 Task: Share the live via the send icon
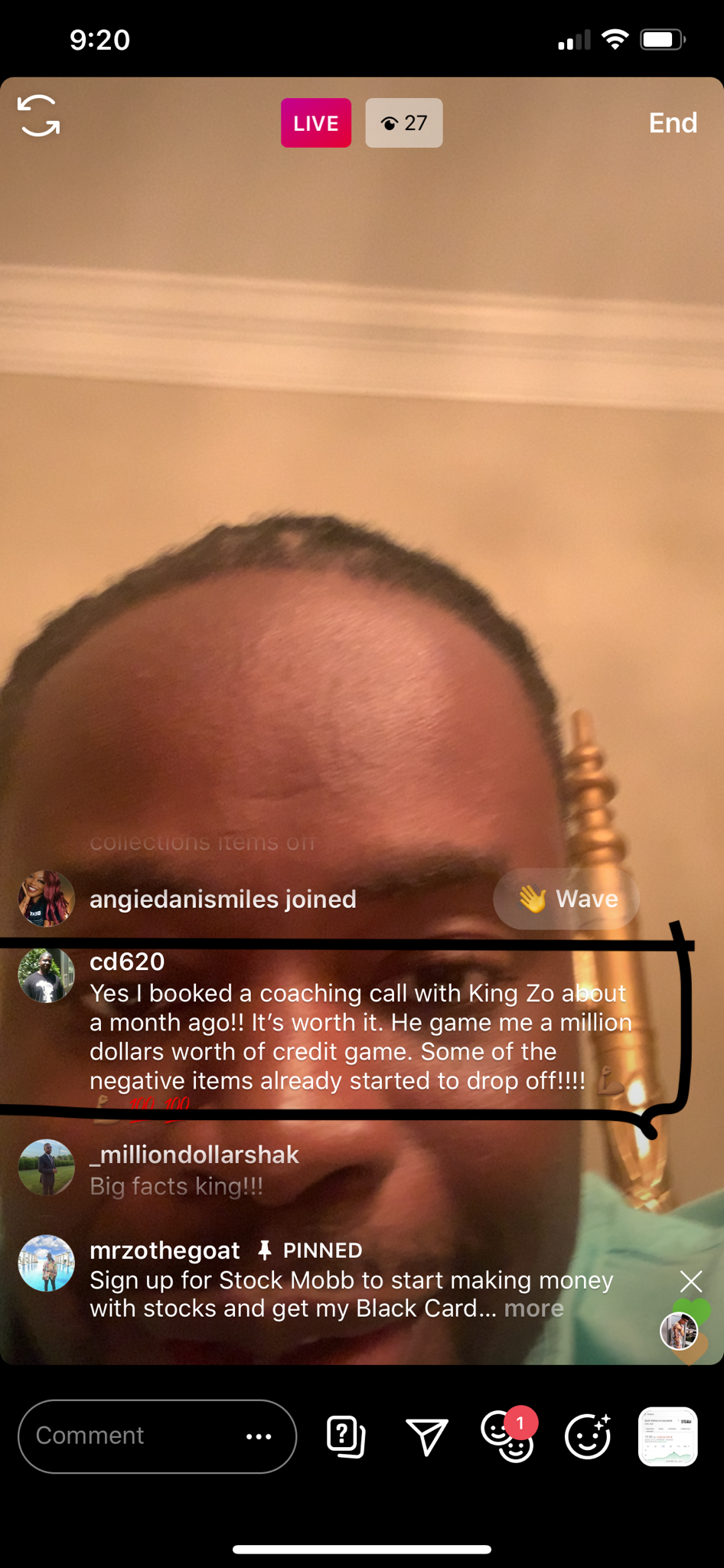(x=426, y=1436)
